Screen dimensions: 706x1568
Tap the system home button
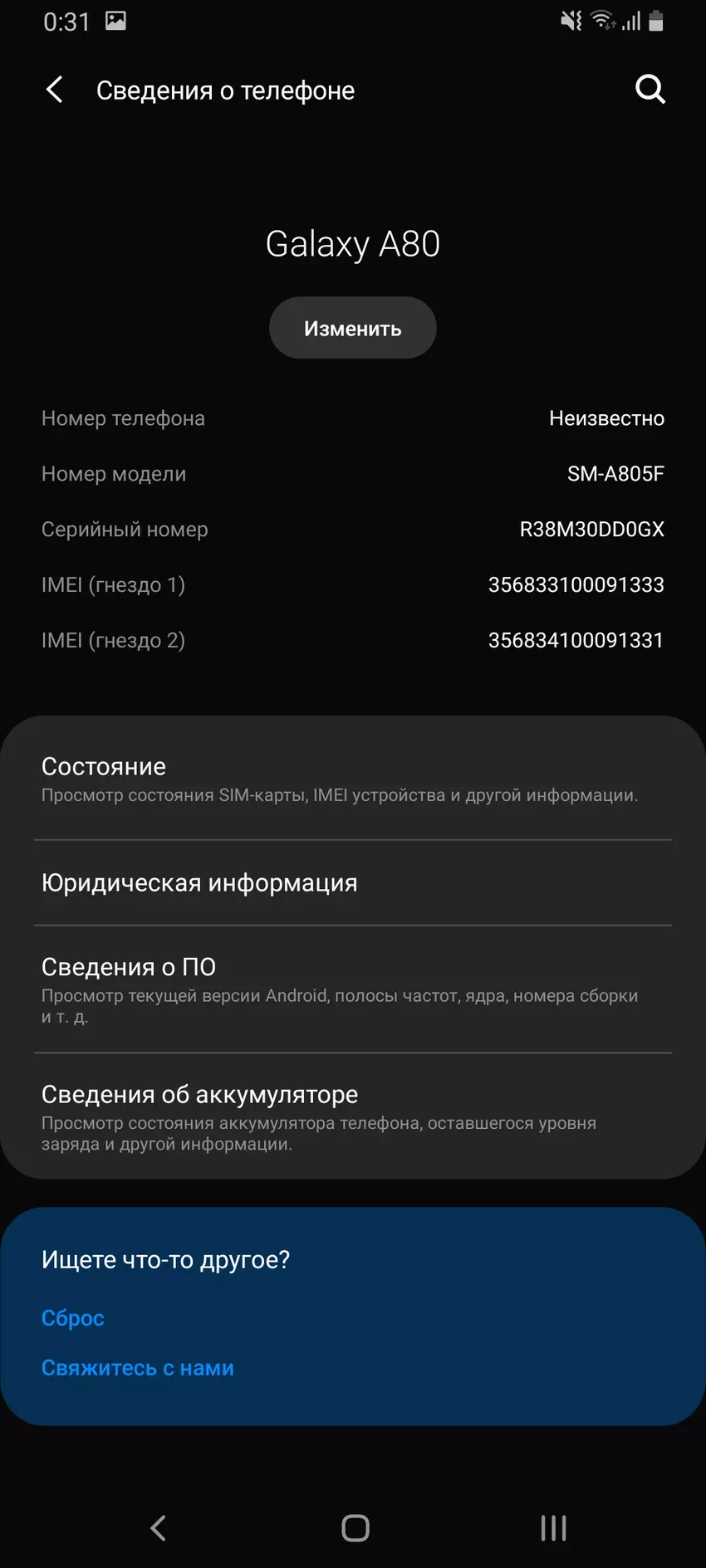355,1528
